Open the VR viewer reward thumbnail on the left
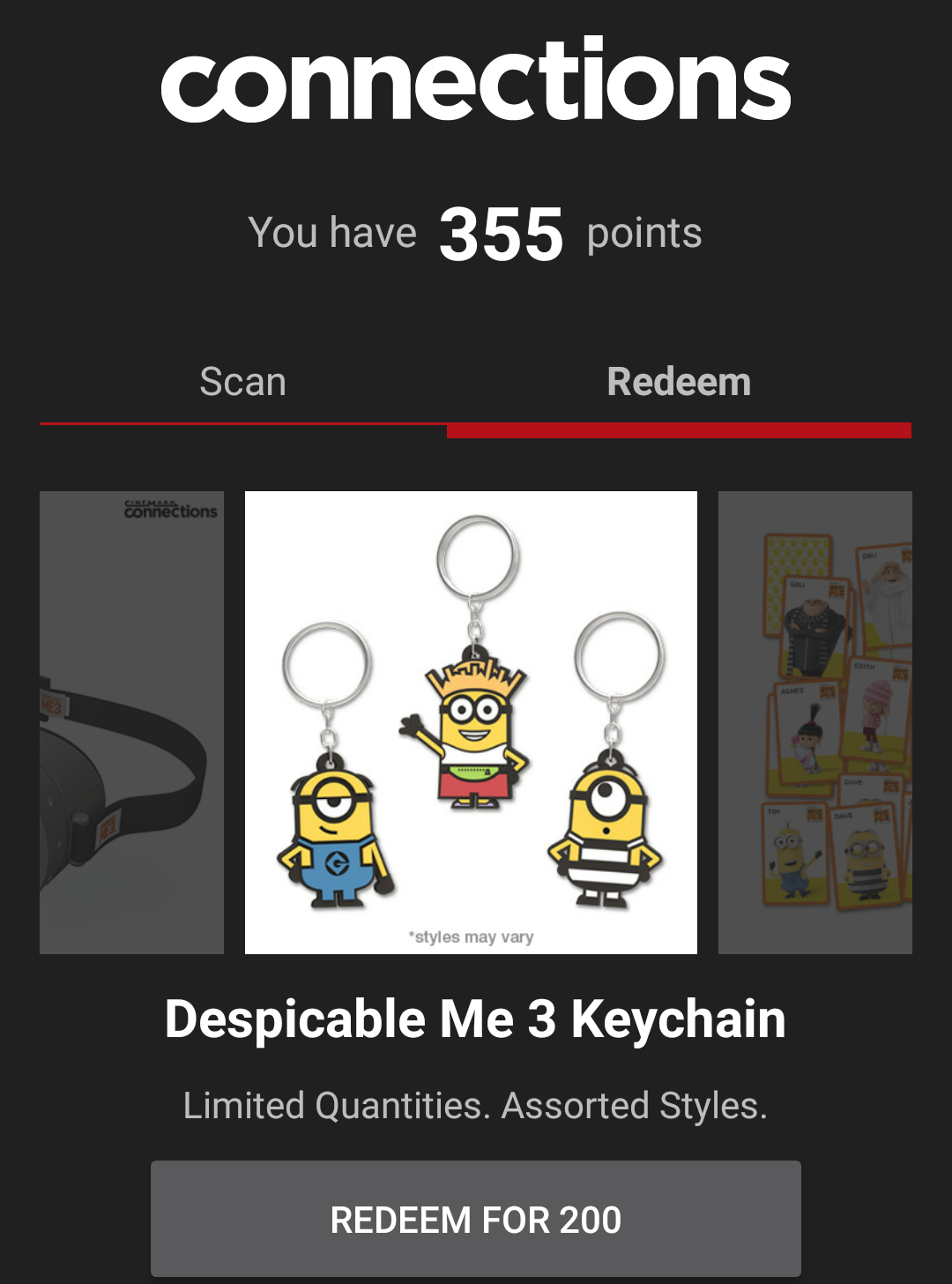This screenshot has height=1284, width=952. point(130,721)
